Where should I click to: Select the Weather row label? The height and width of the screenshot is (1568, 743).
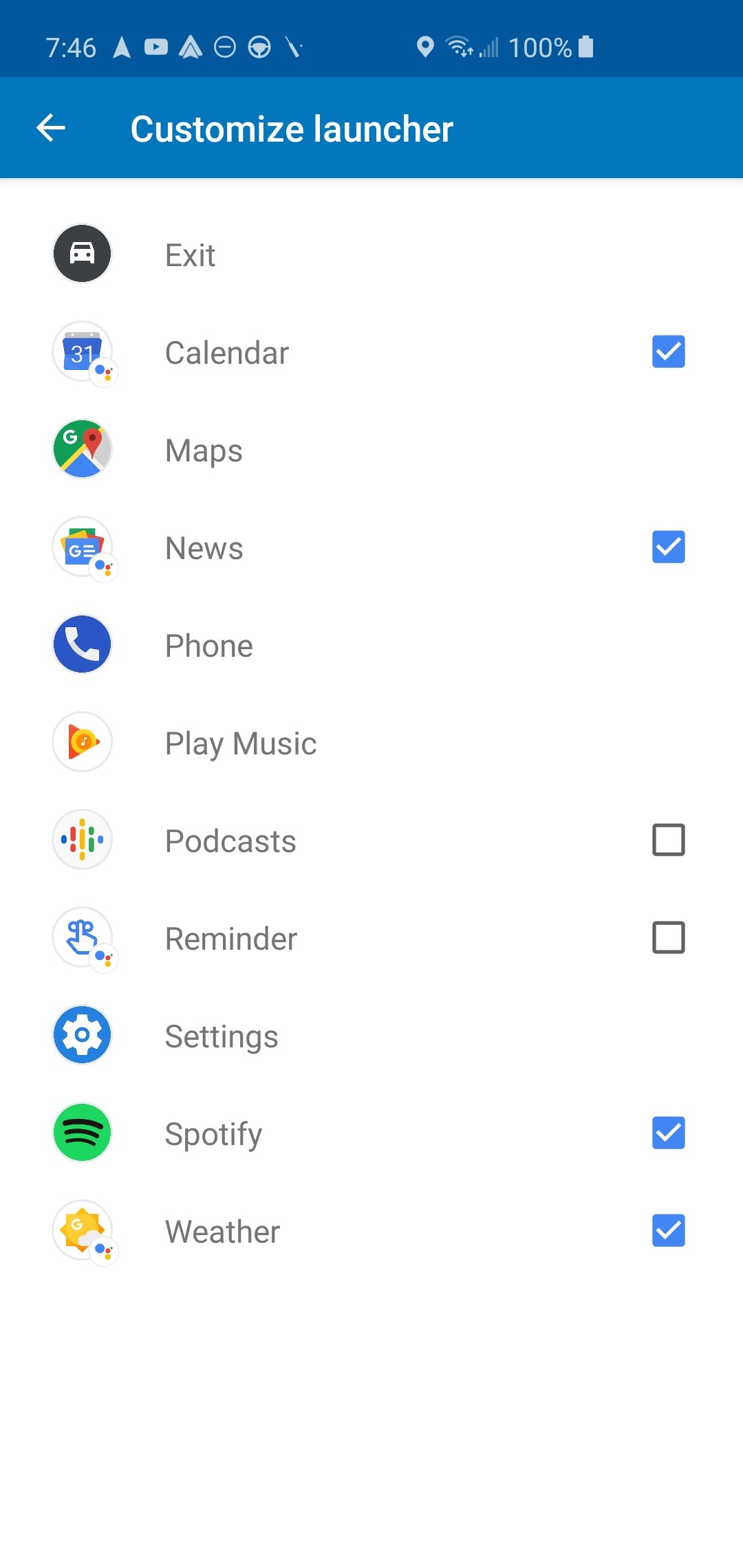pyautogui.click(x=222, y=1231)
